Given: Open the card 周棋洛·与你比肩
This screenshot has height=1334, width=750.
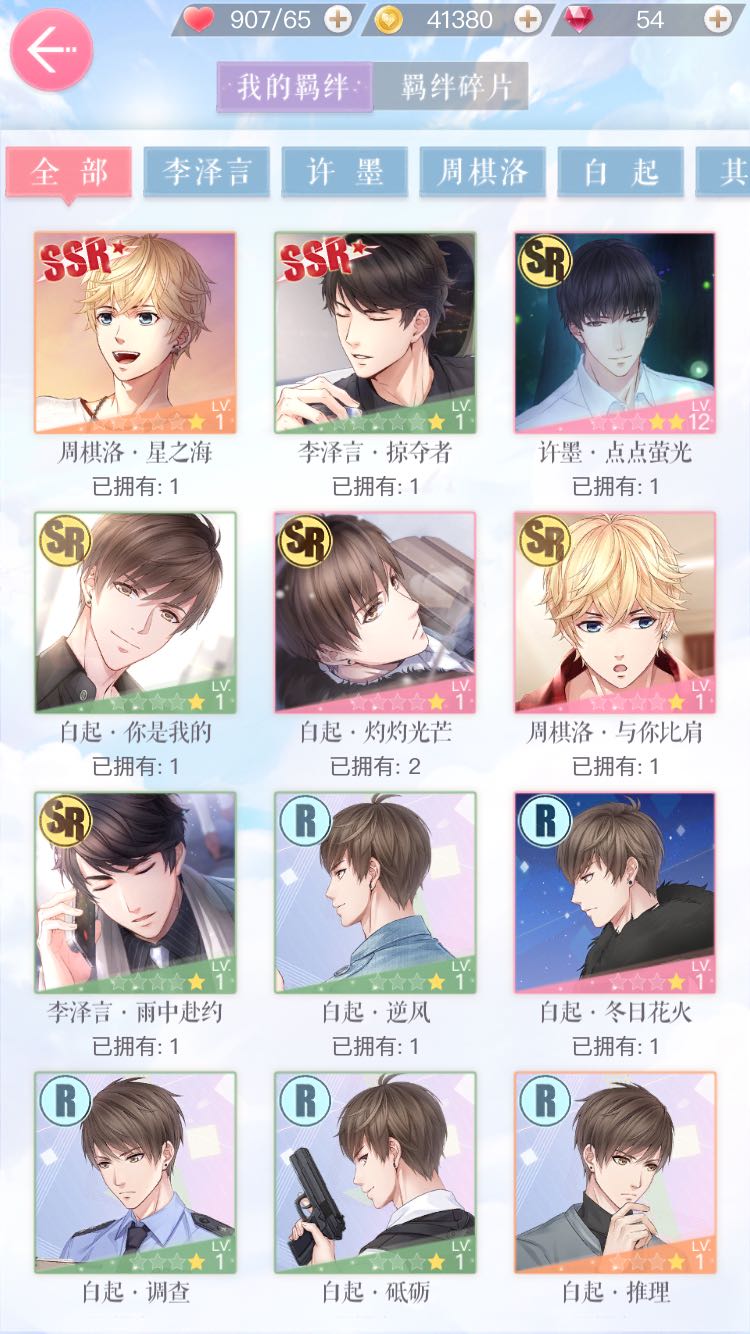Looking at the screenshot, I should click(615, 613).
